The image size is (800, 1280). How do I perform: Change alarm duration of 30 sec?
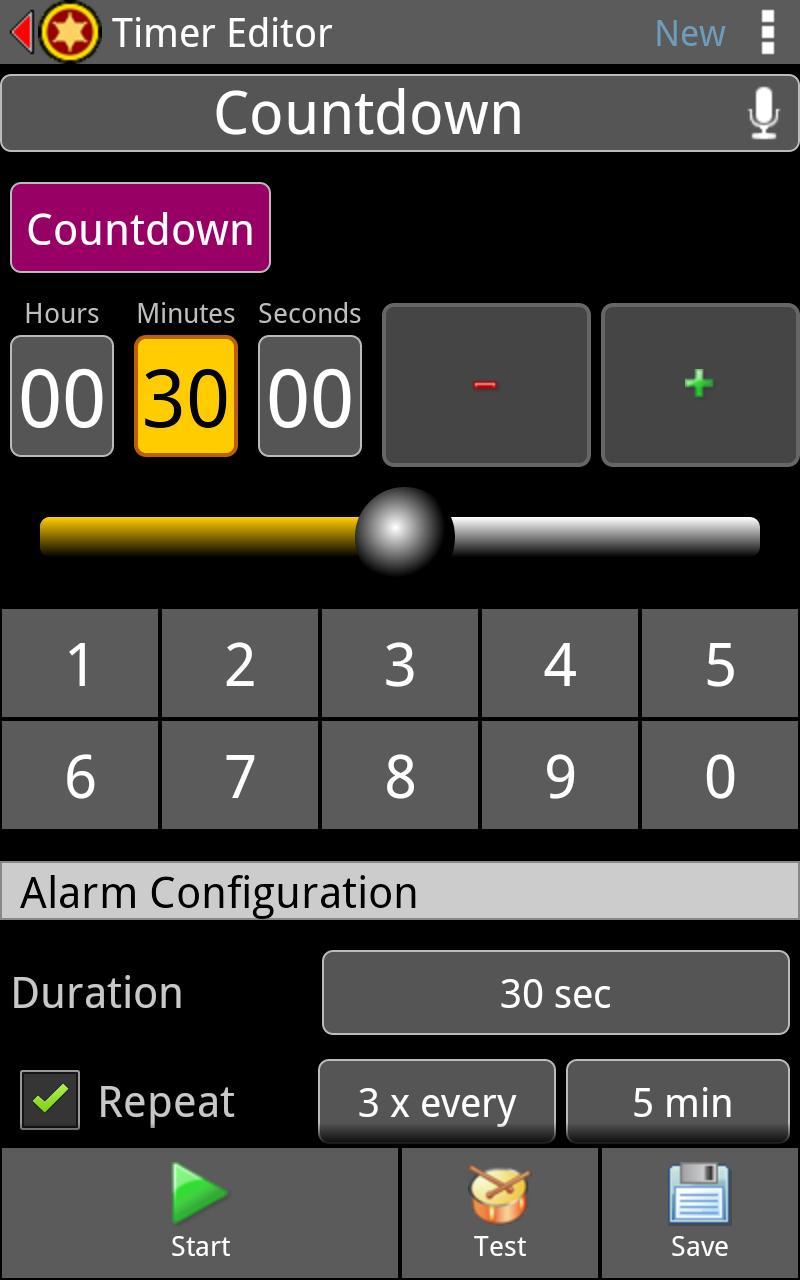[x=555, y=993]
